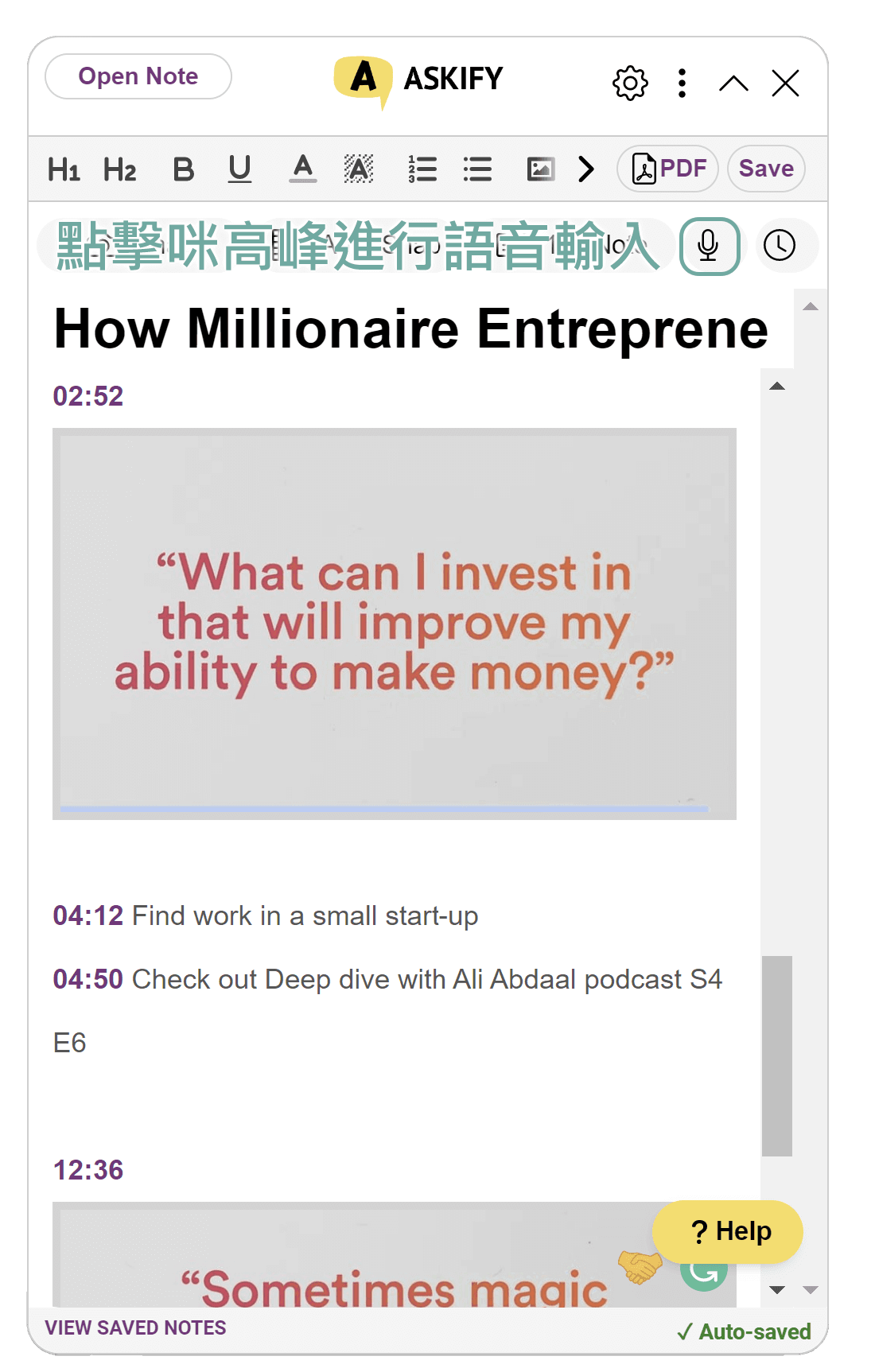875x1372 pixels.
Task: Insert a timestamp with the clock icon
Action: (780, 246)
